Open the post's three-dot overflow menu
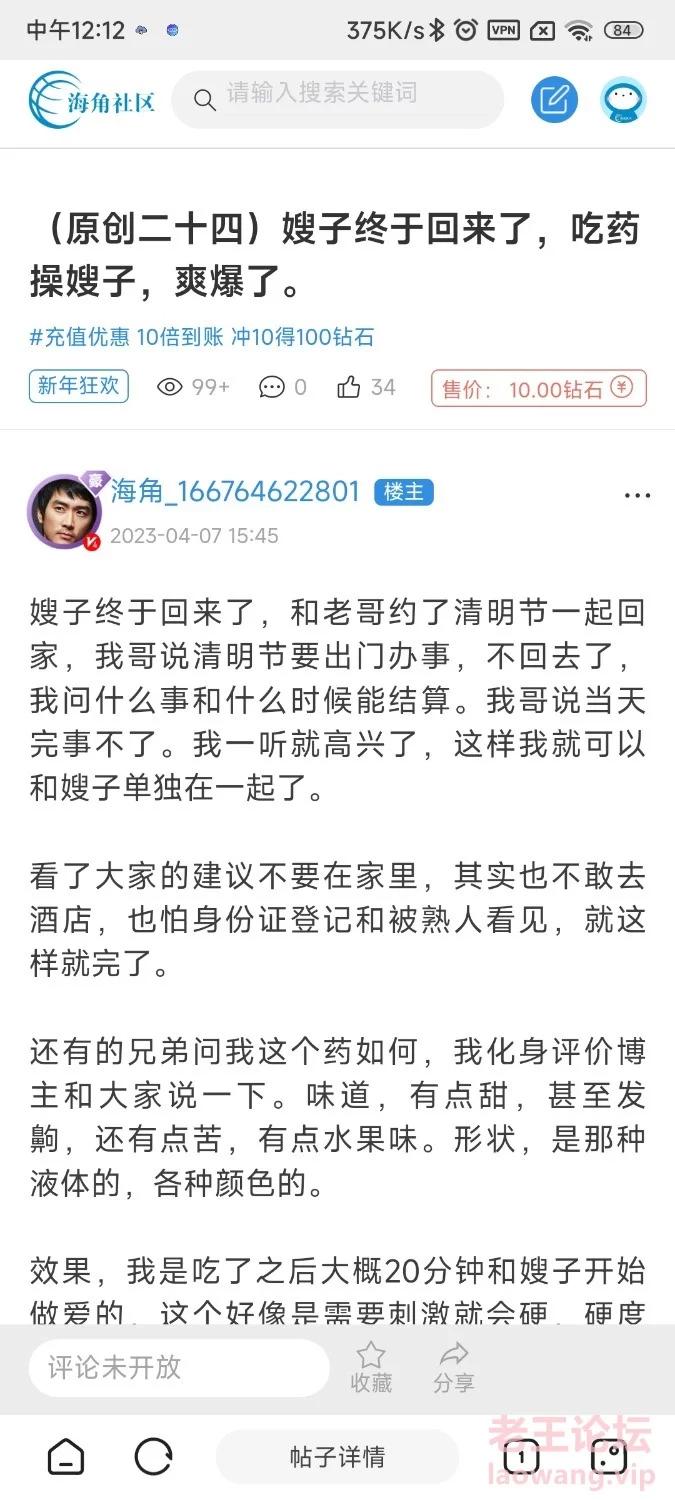Image resolution: width=675 pixels, height=1500 pixels. (x=637, y=496)
